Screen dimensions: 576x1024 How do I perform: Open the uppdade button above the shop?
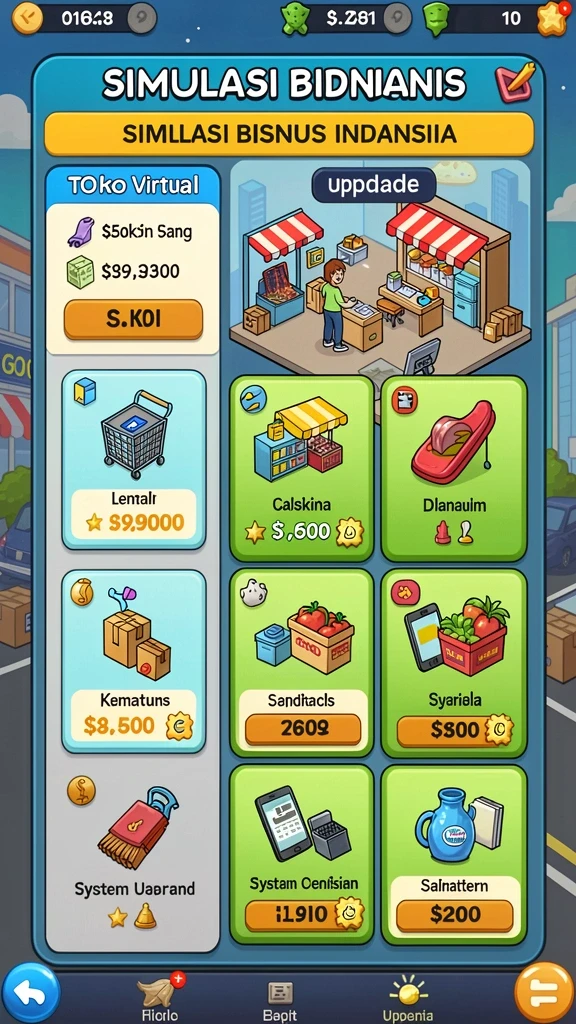coord(374,185)
